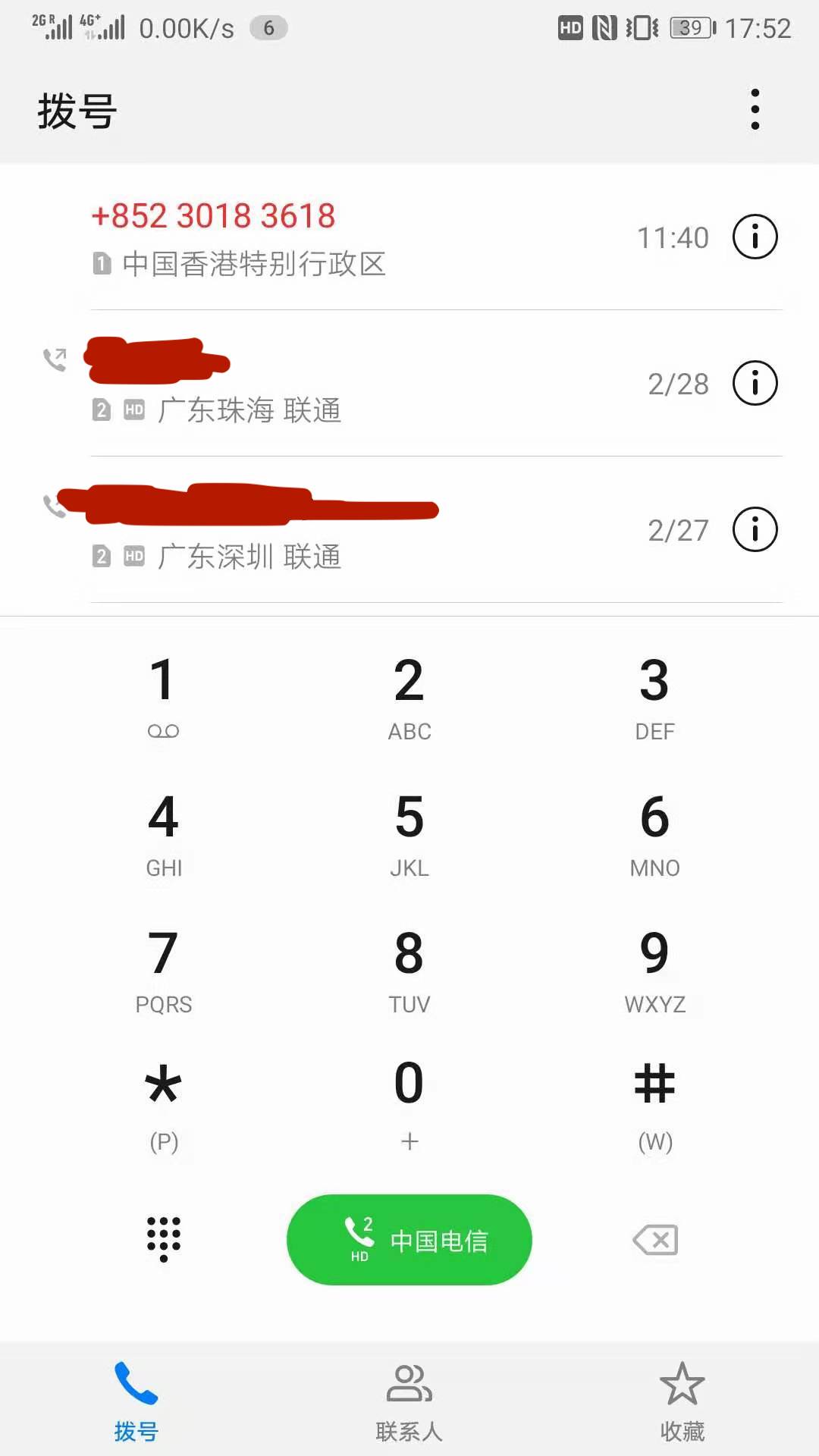Switch to the 联系人 tab
The width and height of the screenshot is (819, 1456).
tap(409, 1403)
